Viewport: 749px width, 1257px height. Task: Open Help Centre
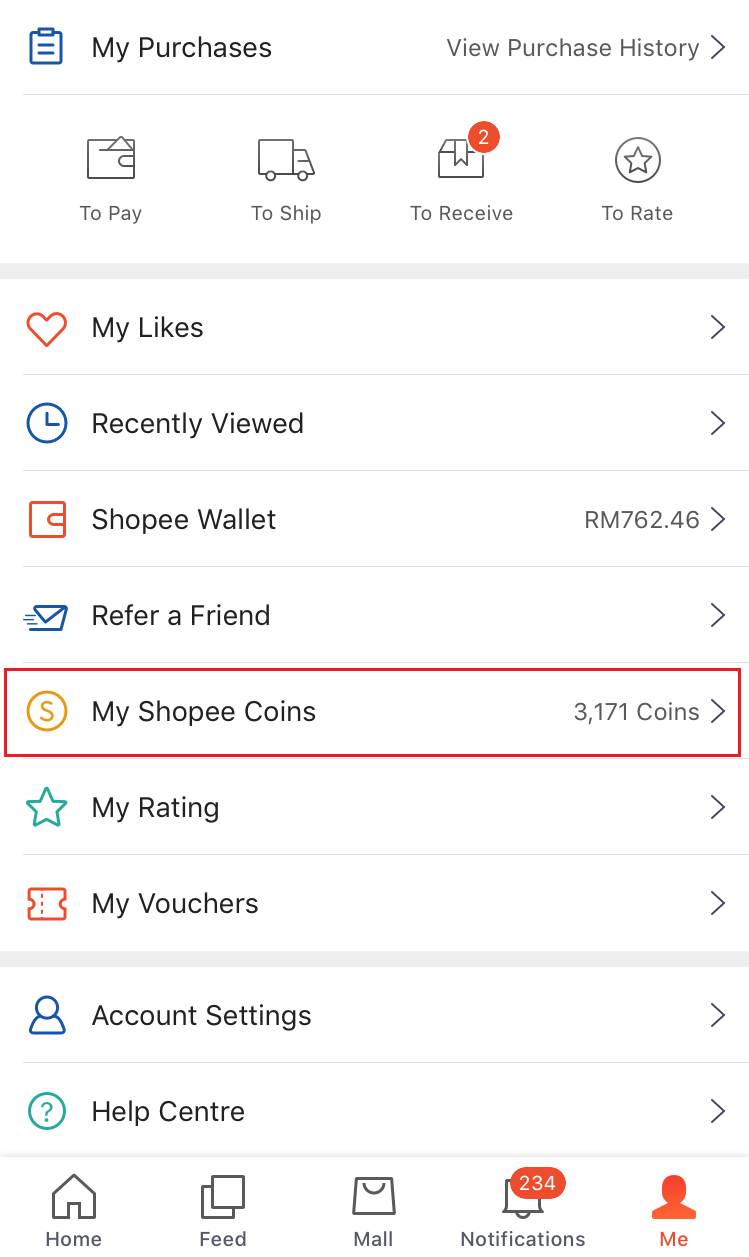click(x=374, y=1112)
